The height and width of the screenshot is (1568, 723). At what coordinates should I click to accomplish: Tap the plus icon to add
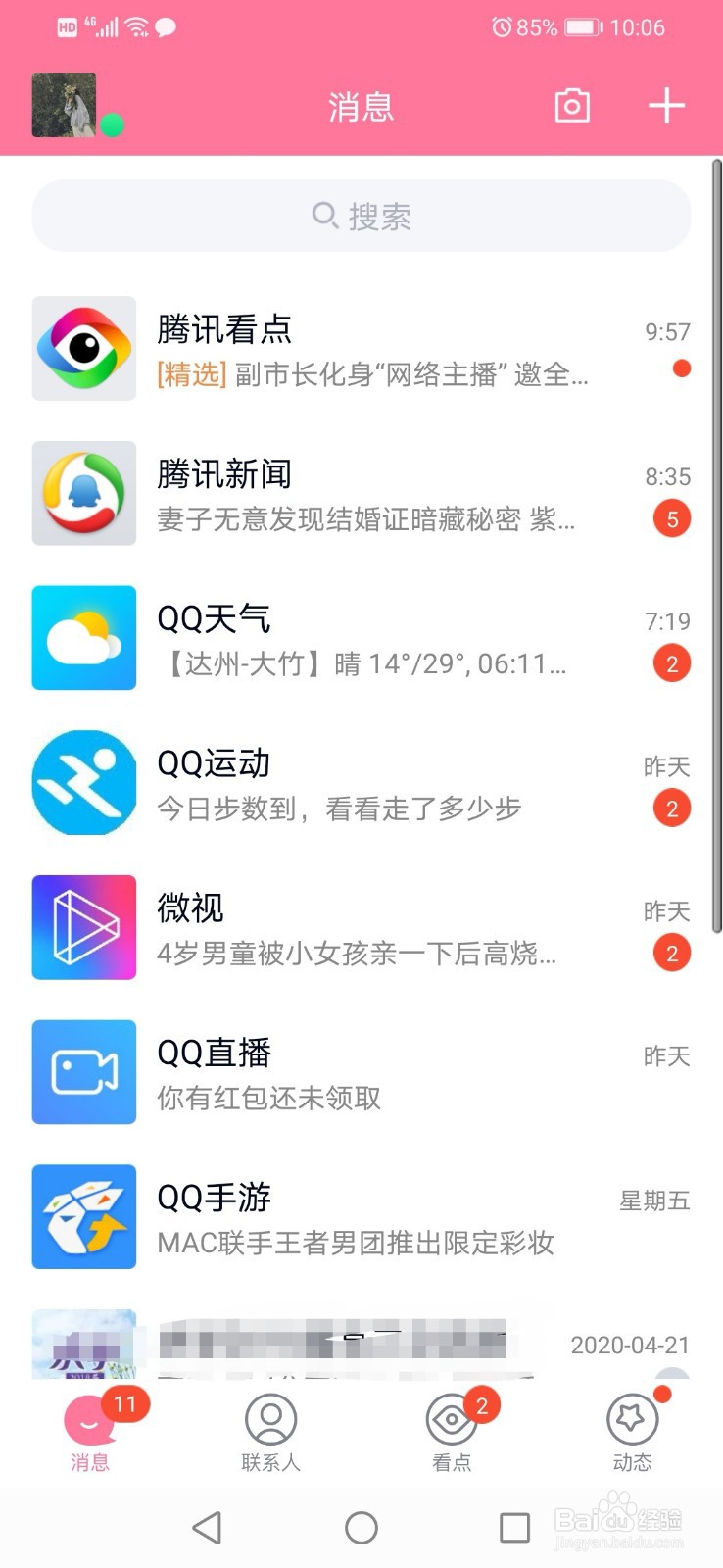point(666,105)
